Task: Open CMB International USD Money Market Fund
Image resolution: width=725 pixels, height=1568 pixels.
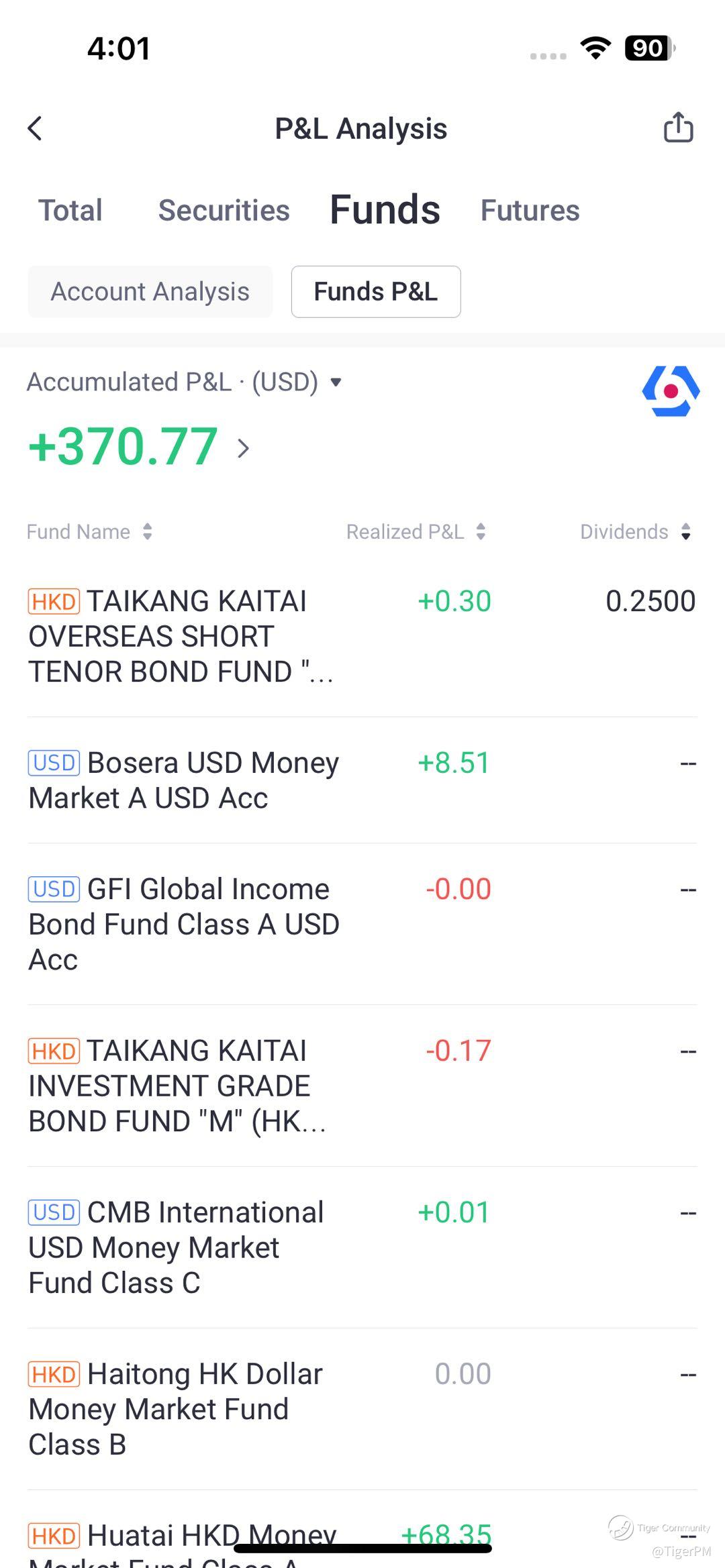Action: 362,1247
